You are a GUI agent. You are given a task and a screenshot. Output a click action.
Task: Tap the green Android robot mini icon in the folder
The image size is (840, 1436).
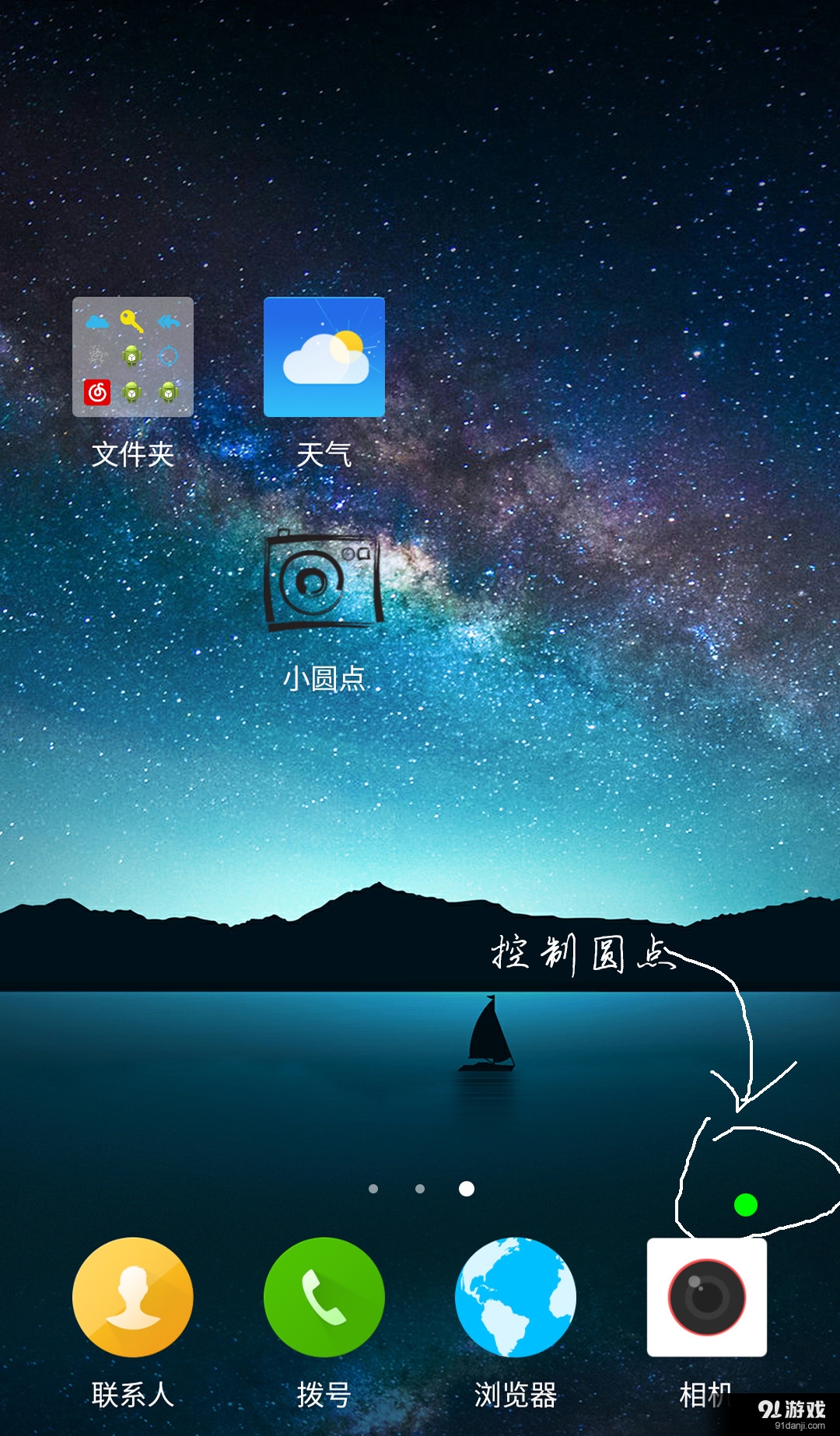click(x=131, y=355)
